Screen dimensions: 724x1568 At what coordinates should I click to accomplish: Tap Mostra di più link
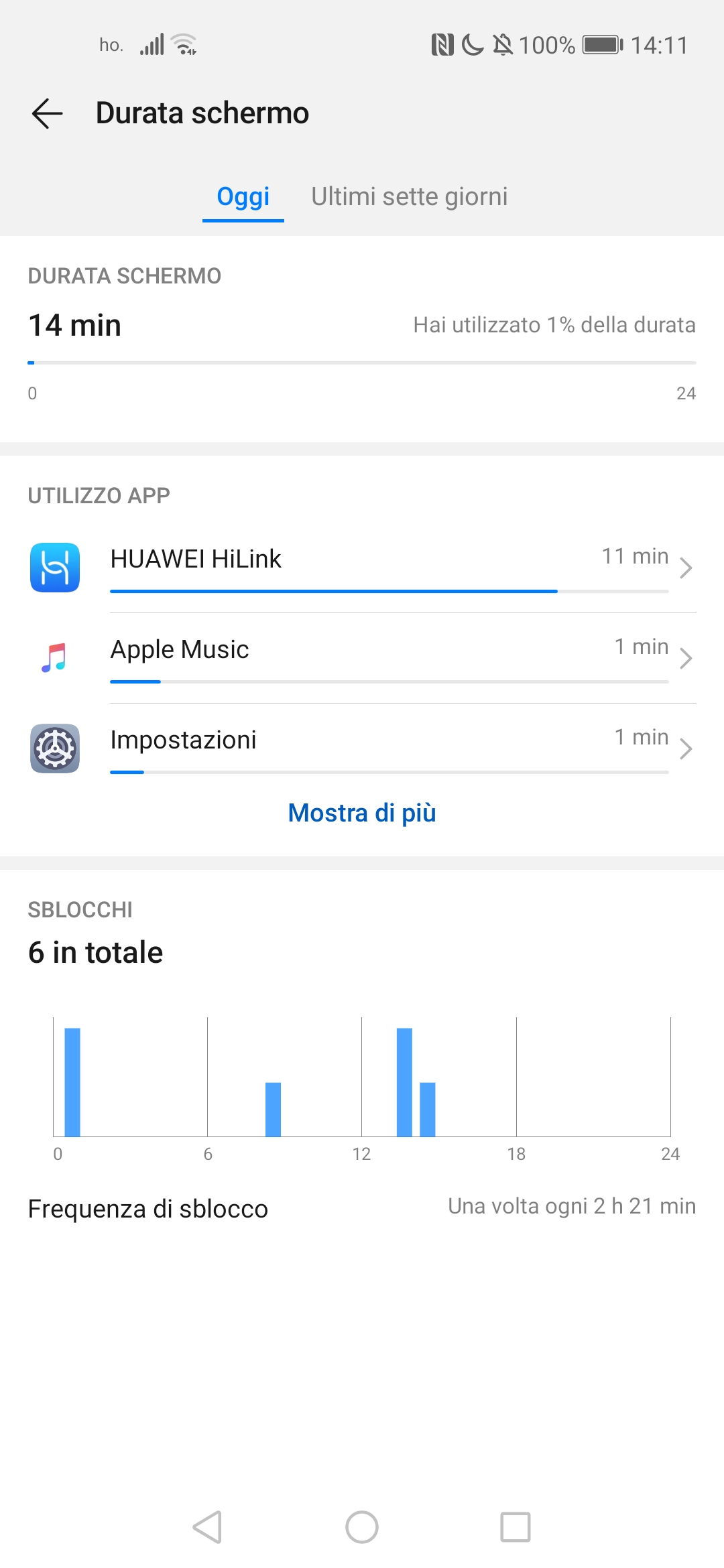pos(362,813)
